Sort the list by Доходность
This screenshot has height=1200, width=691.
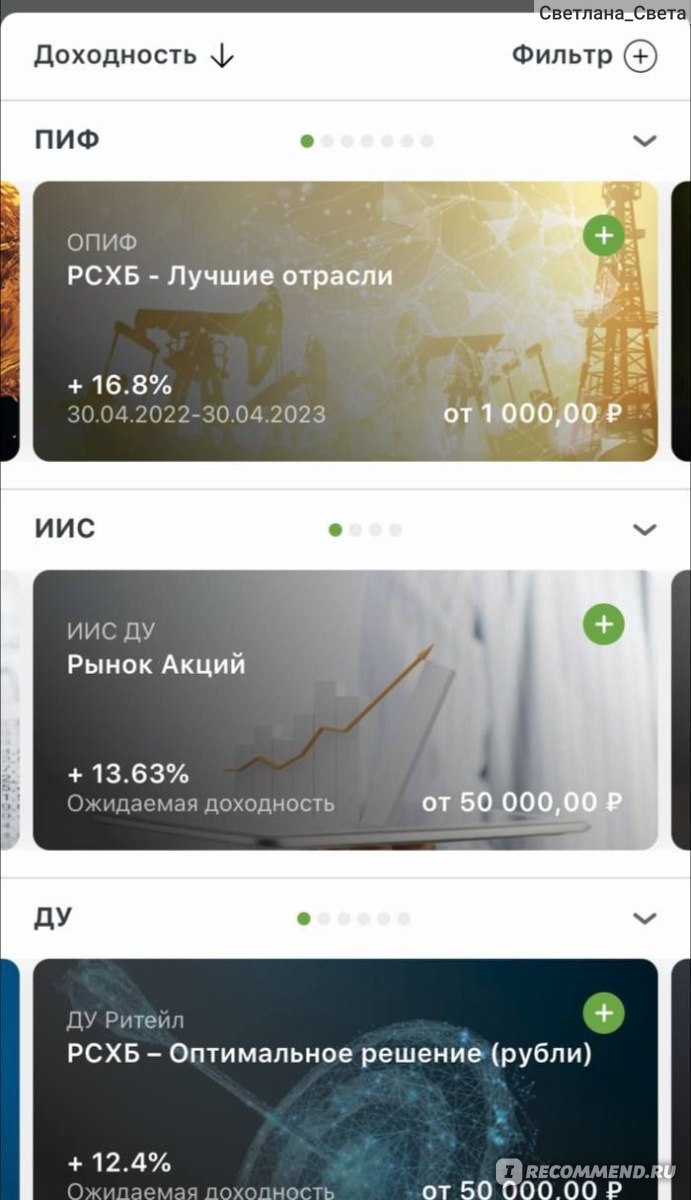coord(134,55)
